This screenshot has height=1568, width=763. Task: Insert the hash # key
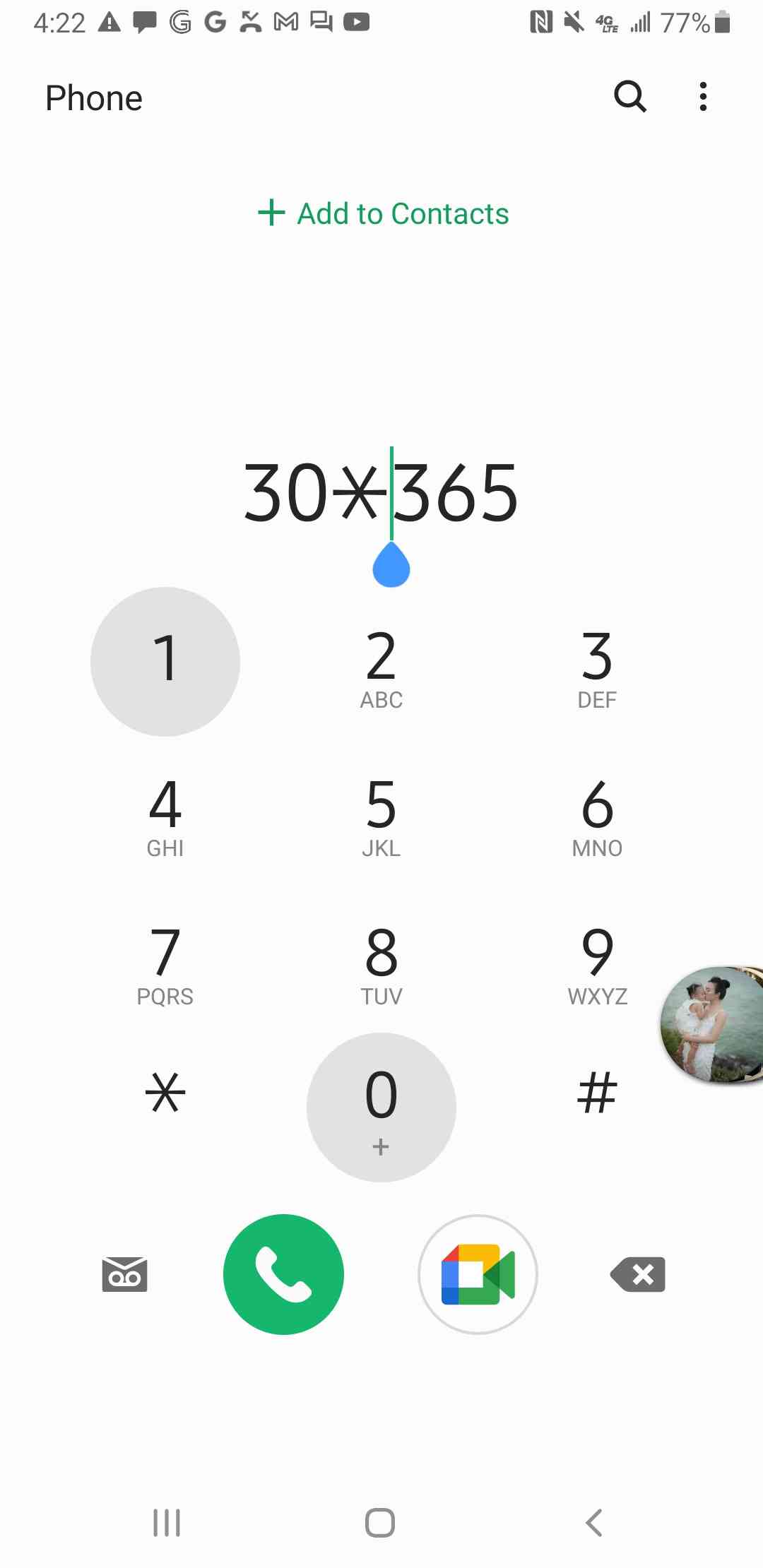597,1093
